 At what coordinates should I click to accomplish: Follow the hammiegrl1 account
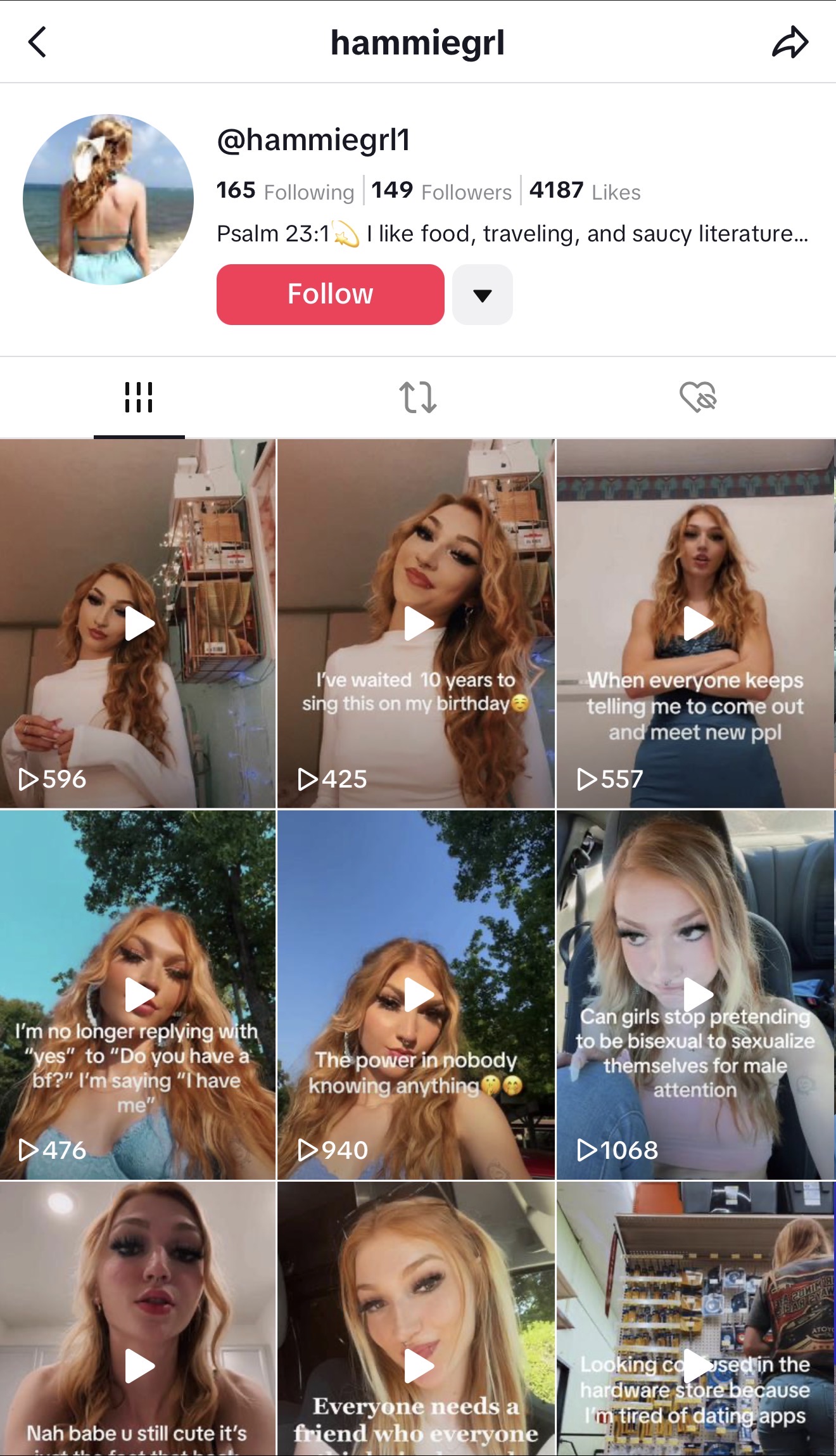(330, 295)
